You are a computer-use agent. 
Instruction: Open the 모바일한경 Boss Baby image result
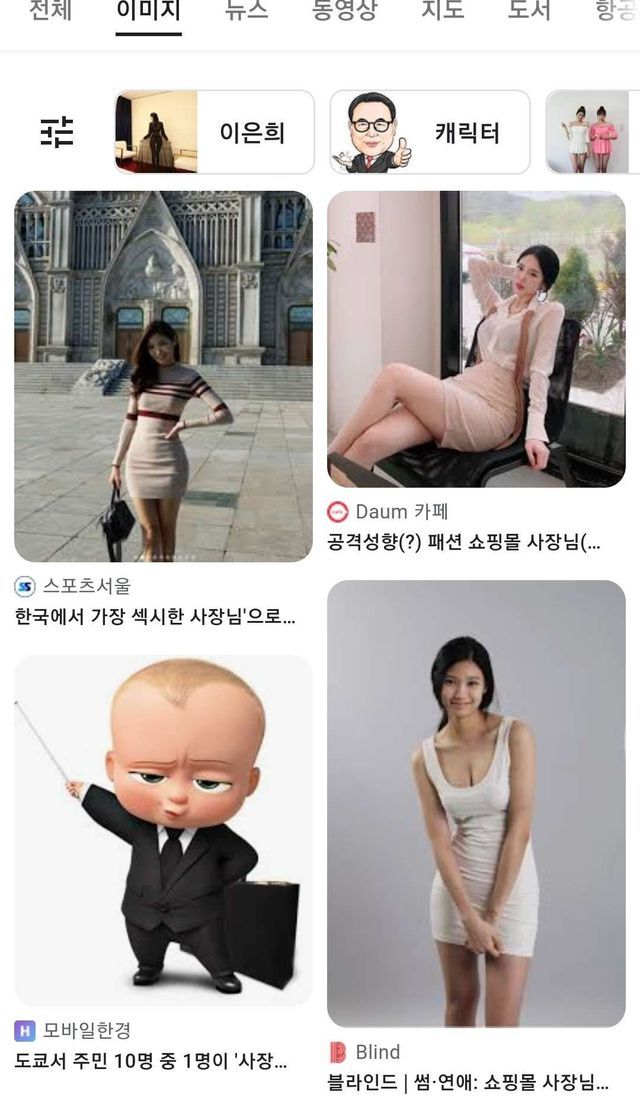click(x=163, y=830)
